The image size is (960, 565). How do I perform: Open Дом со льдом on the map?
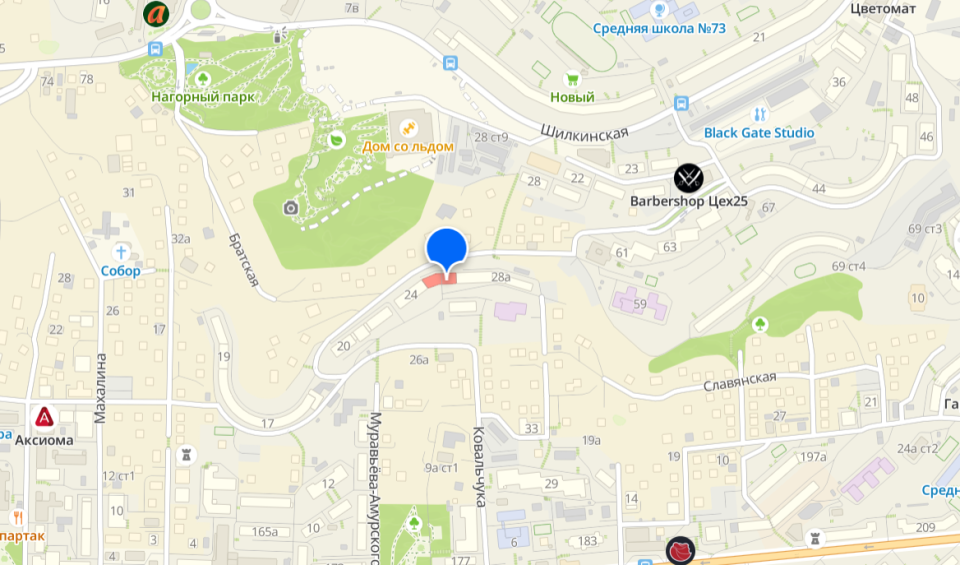pos(408,127)
